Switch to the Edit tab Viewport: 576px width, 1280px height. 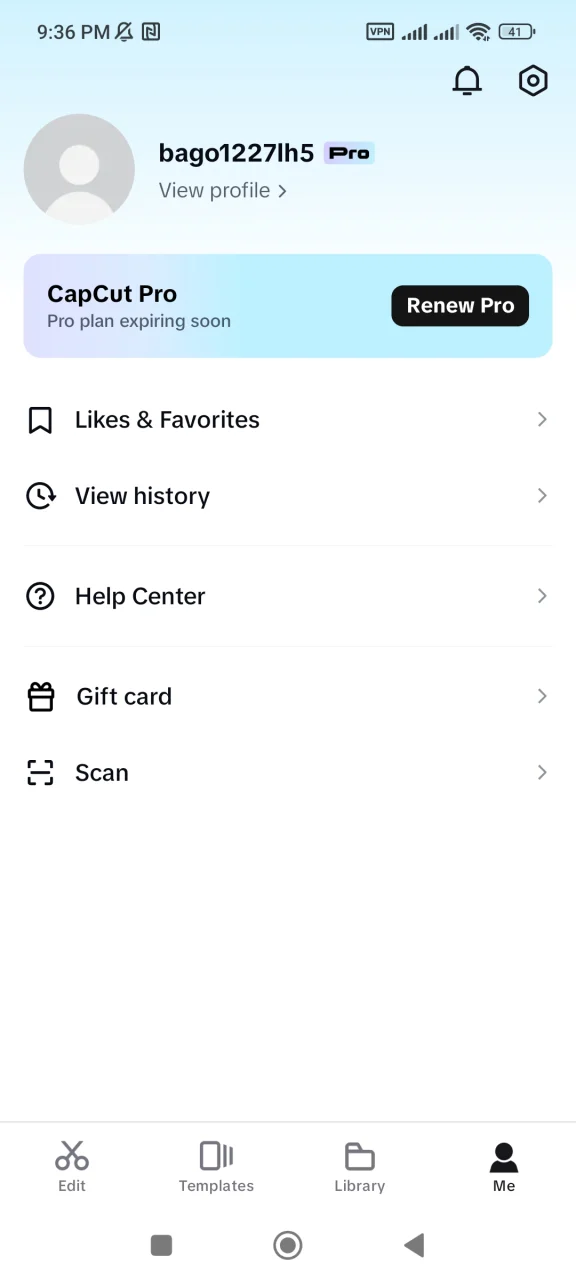point(72,1167)
